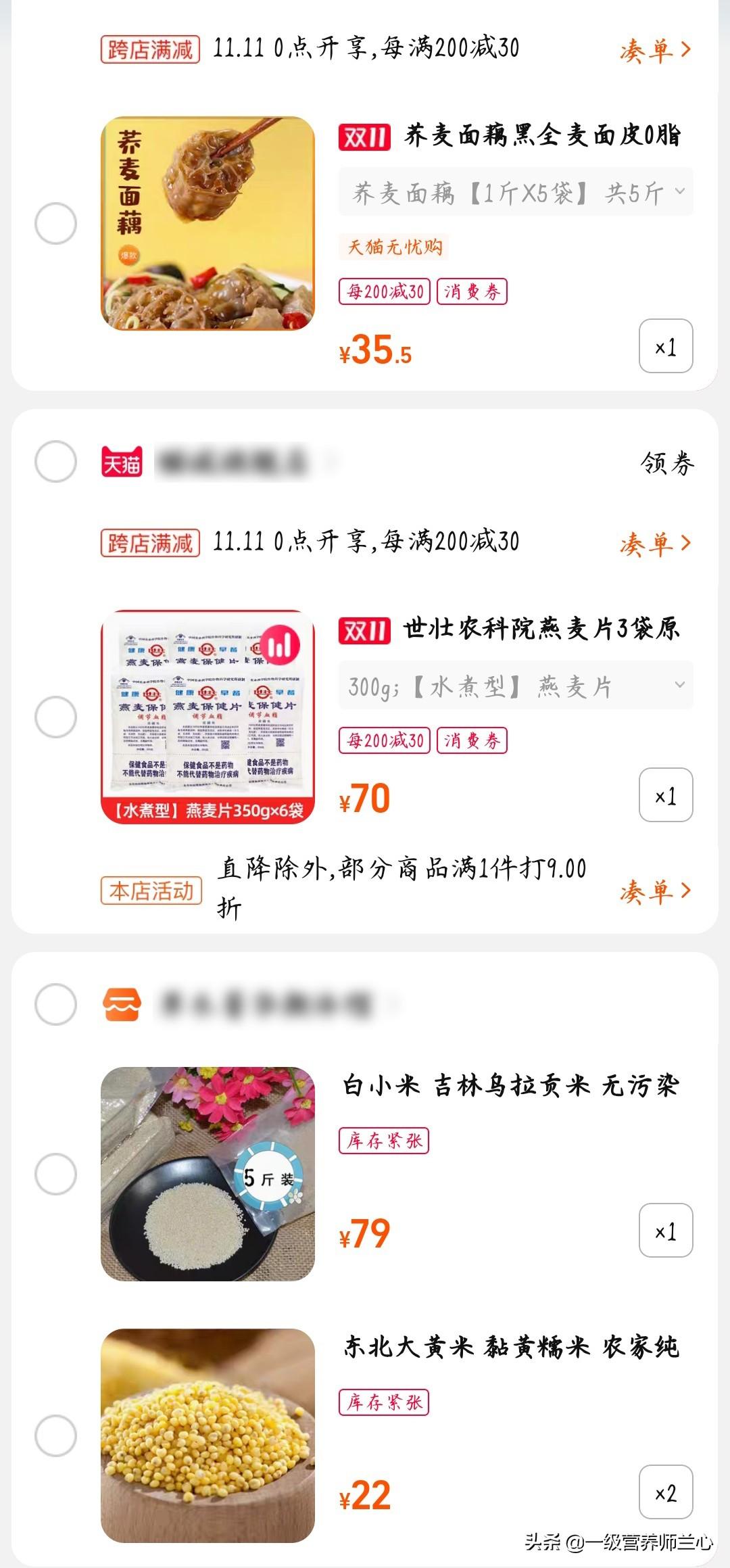The width and height of the screenshot is (730, 1568).
Task: Open 凑单 for 本店活动 discount
Action: [654, 891]
